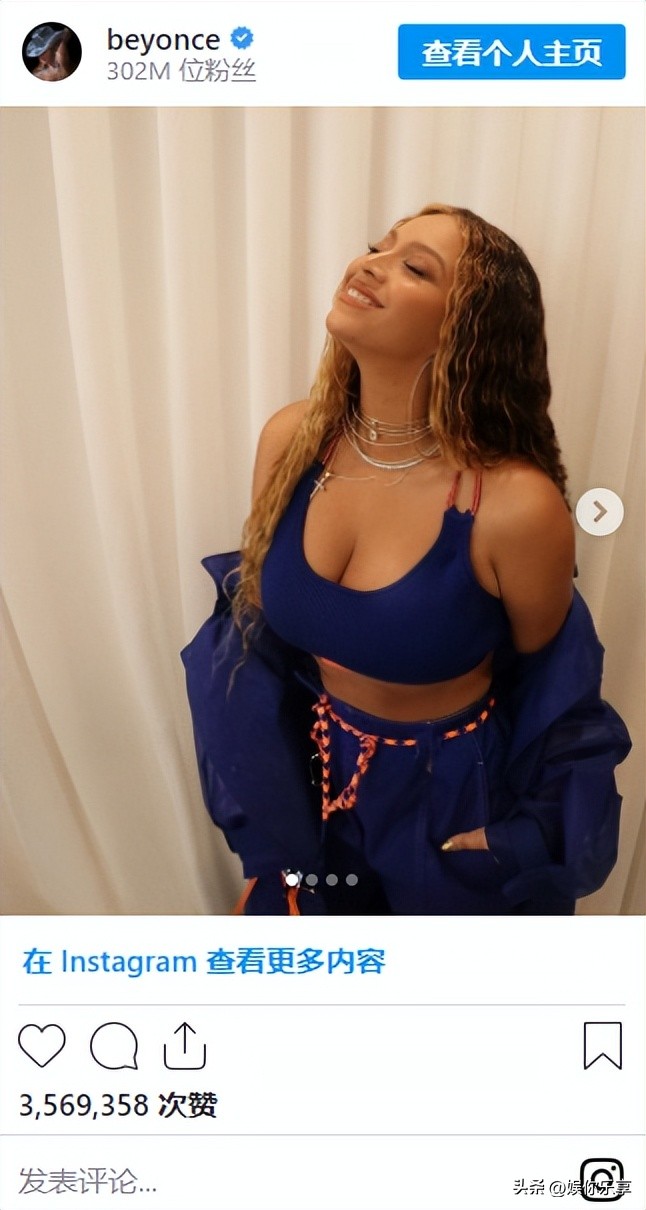Open the post photo
The width and height of the screenshot is (646, 1210).
pos(322,510)
